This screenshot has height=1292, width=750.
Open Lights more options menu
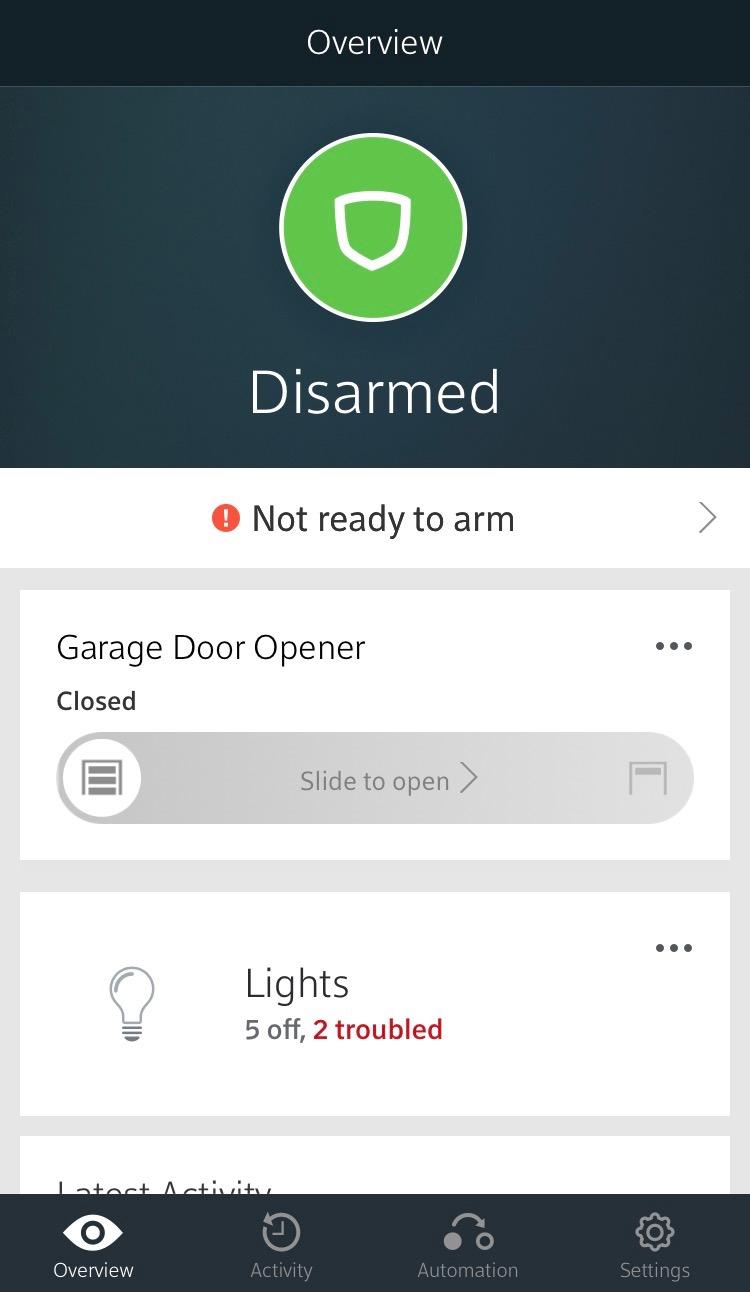click(x=673, y=948)
